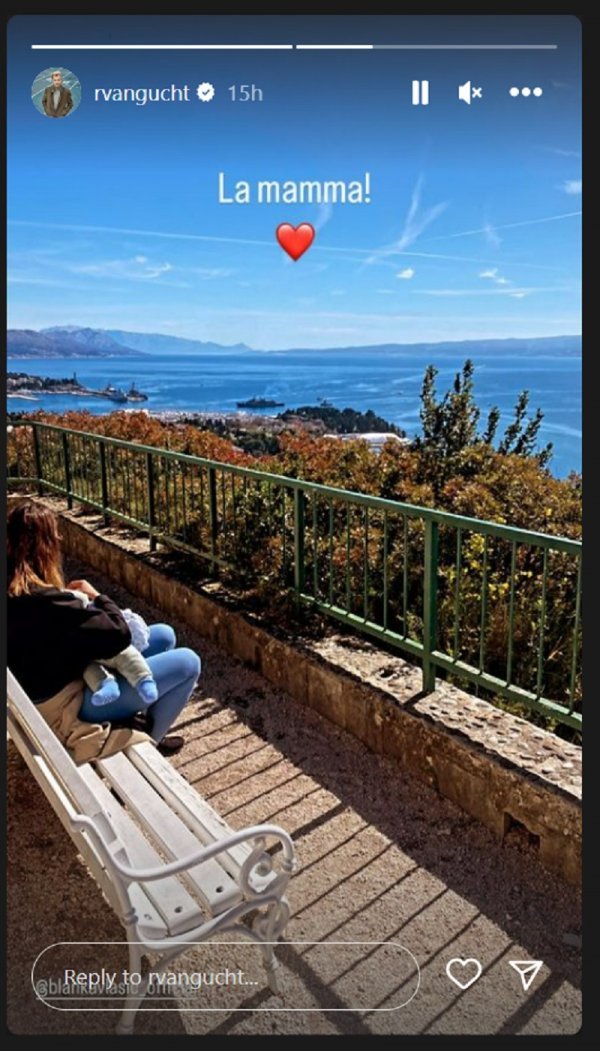600x1051 pixels.
Task: Share the story via paper plane icon
Action: tap(525, 974)
